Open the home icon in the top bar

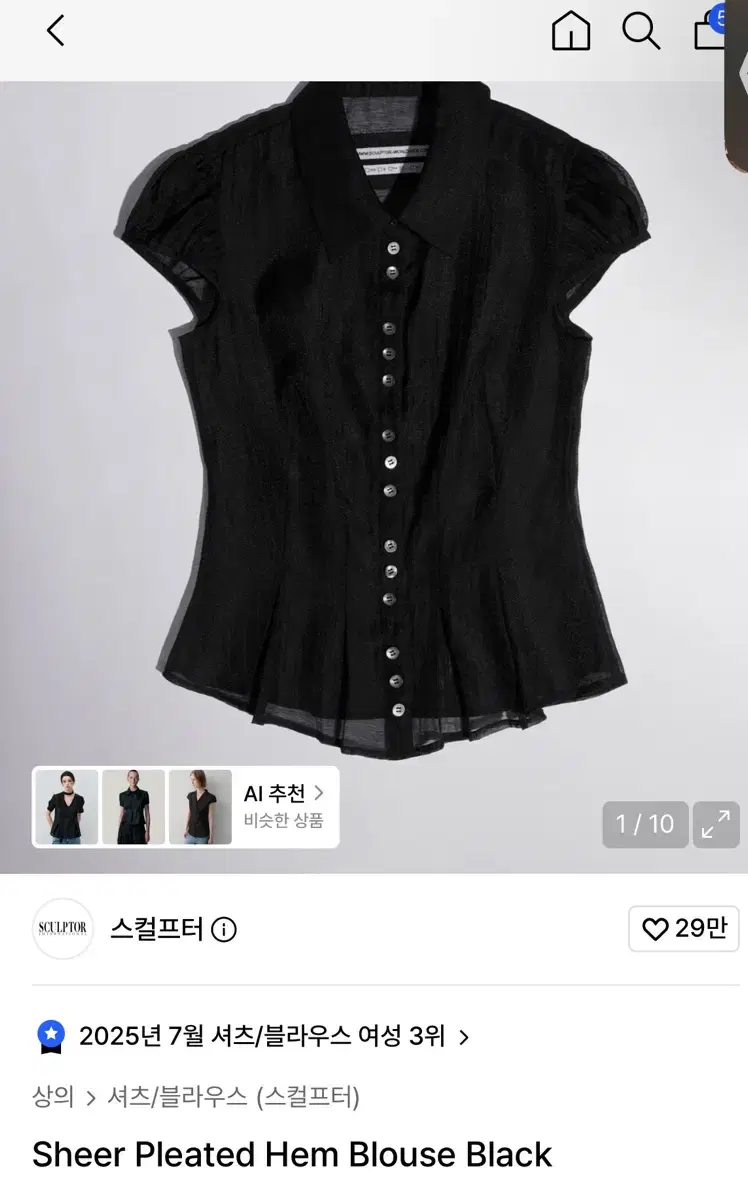[571, 31]
